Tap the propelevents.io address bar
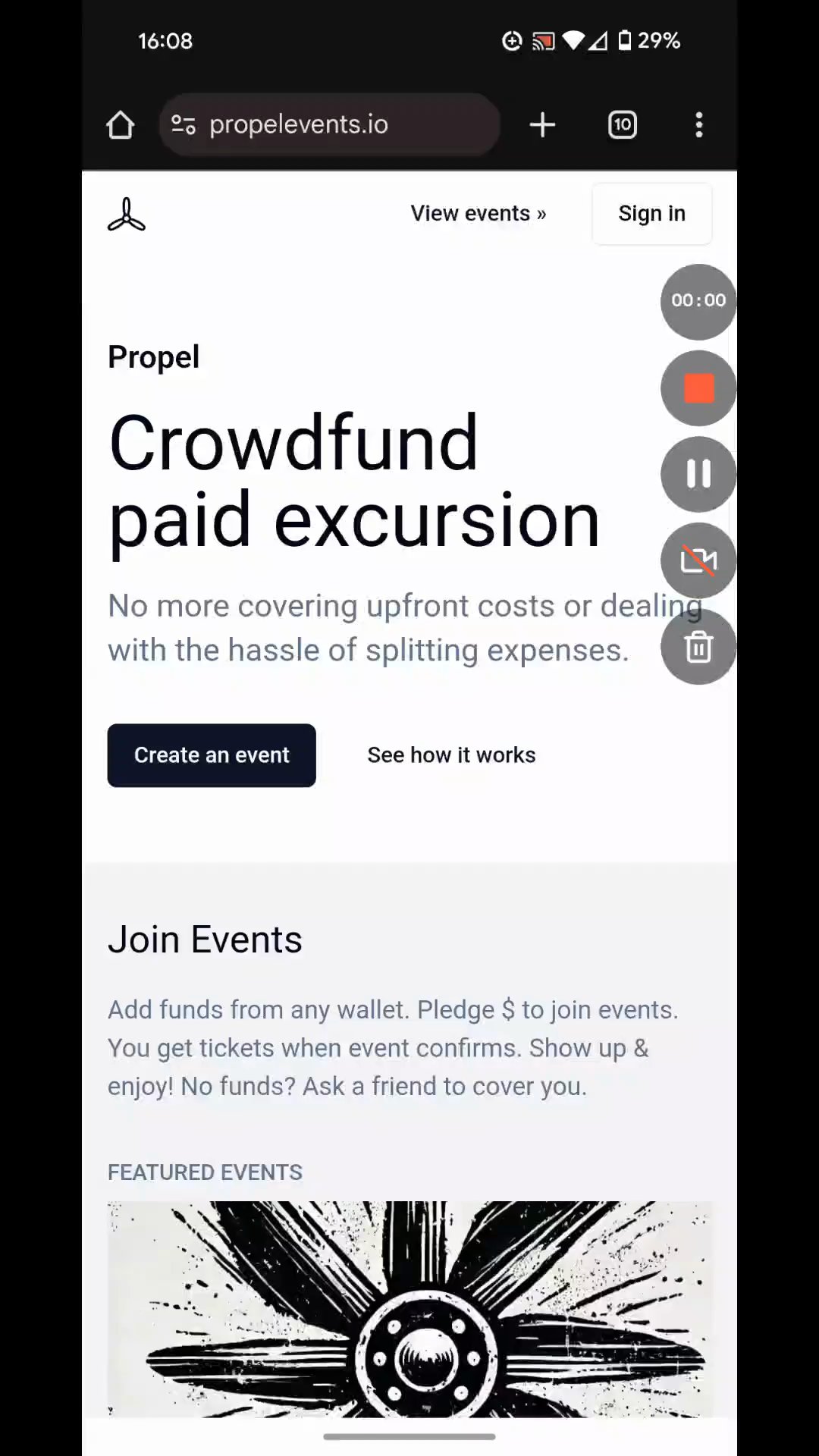The image size is (819, 1456). tap(329, 125)
